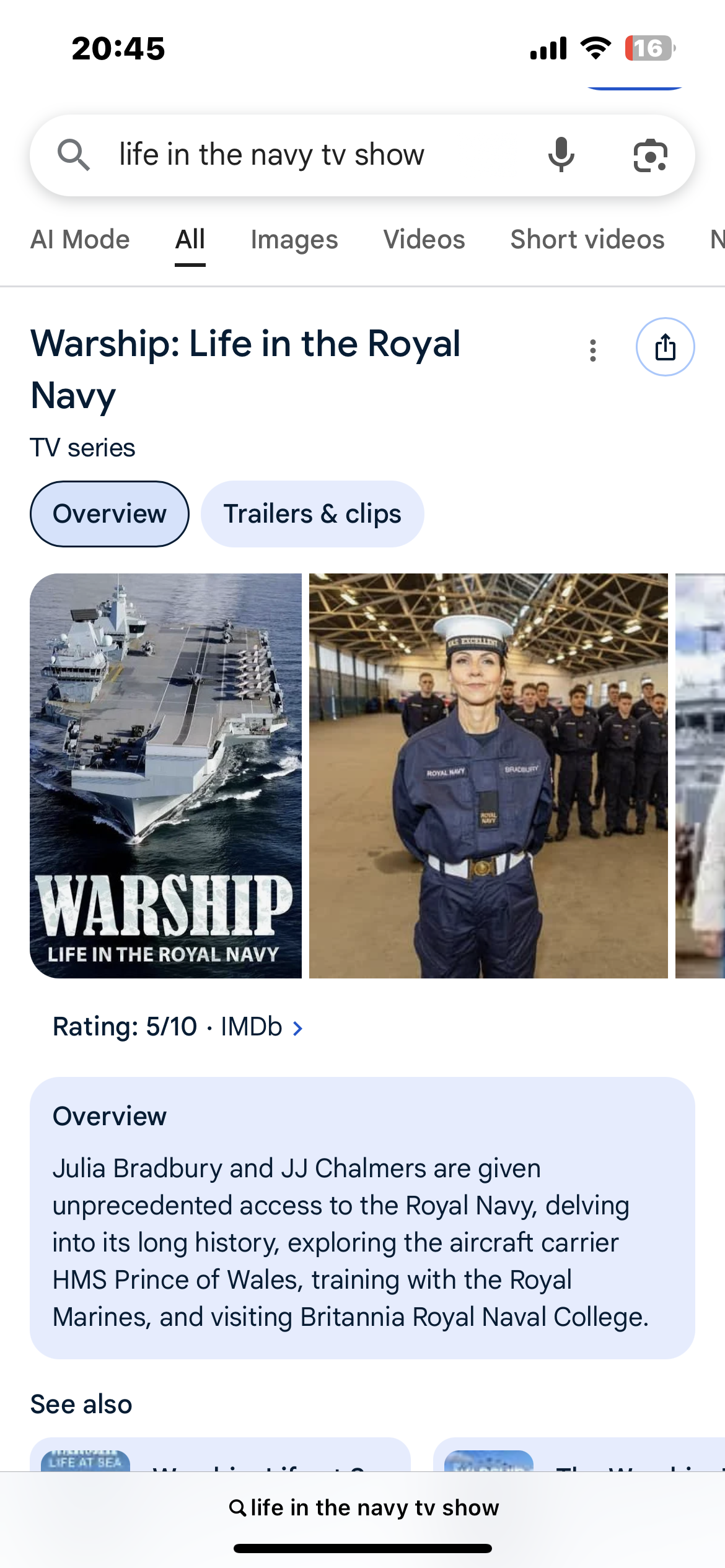Select the Overview chip
The width and height of the screenshot is (725, 1568).
[110, 514]
